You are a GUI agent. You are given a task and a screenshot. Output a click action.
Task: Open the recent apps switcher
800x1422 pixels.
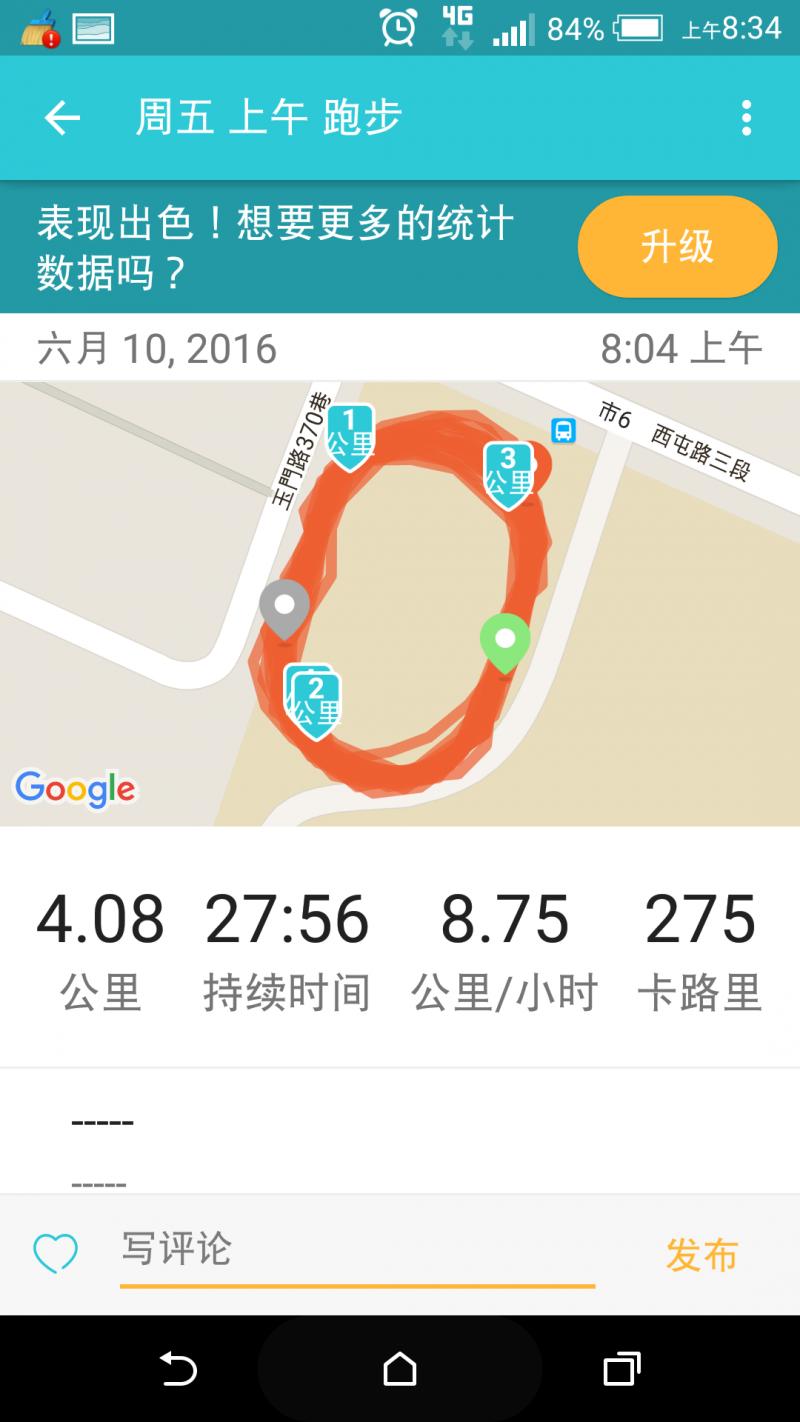pyautogui.click(x=621, y=1368)
